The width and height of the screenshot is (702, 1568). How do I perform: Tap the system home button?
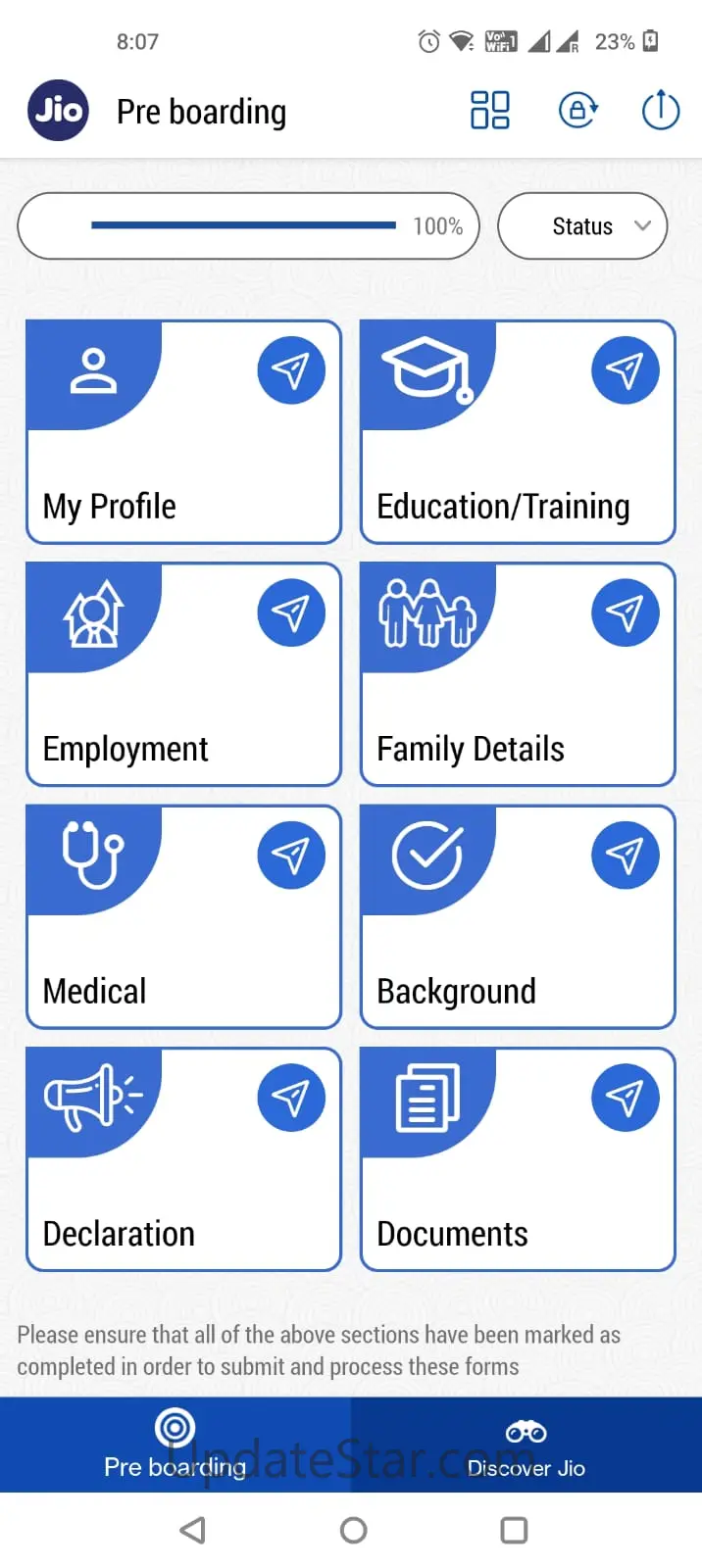(353, 1530)
